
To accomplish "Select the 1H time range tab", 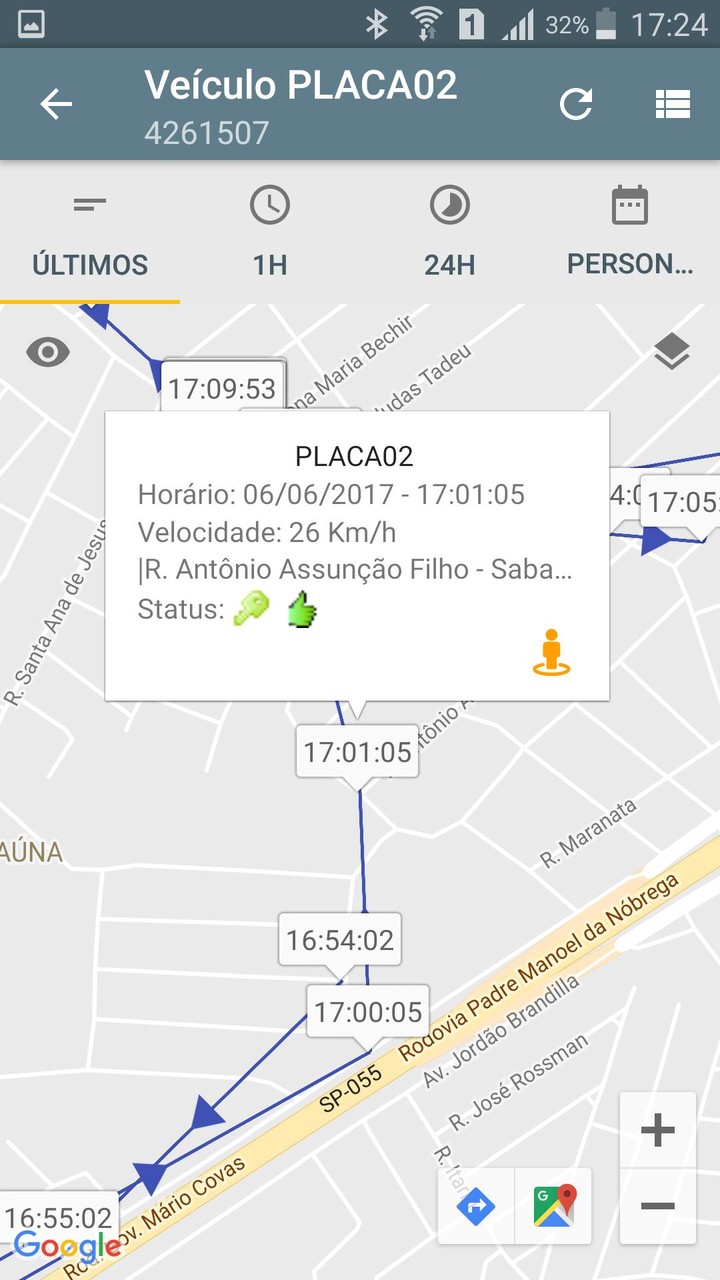I will coord(270,236).
